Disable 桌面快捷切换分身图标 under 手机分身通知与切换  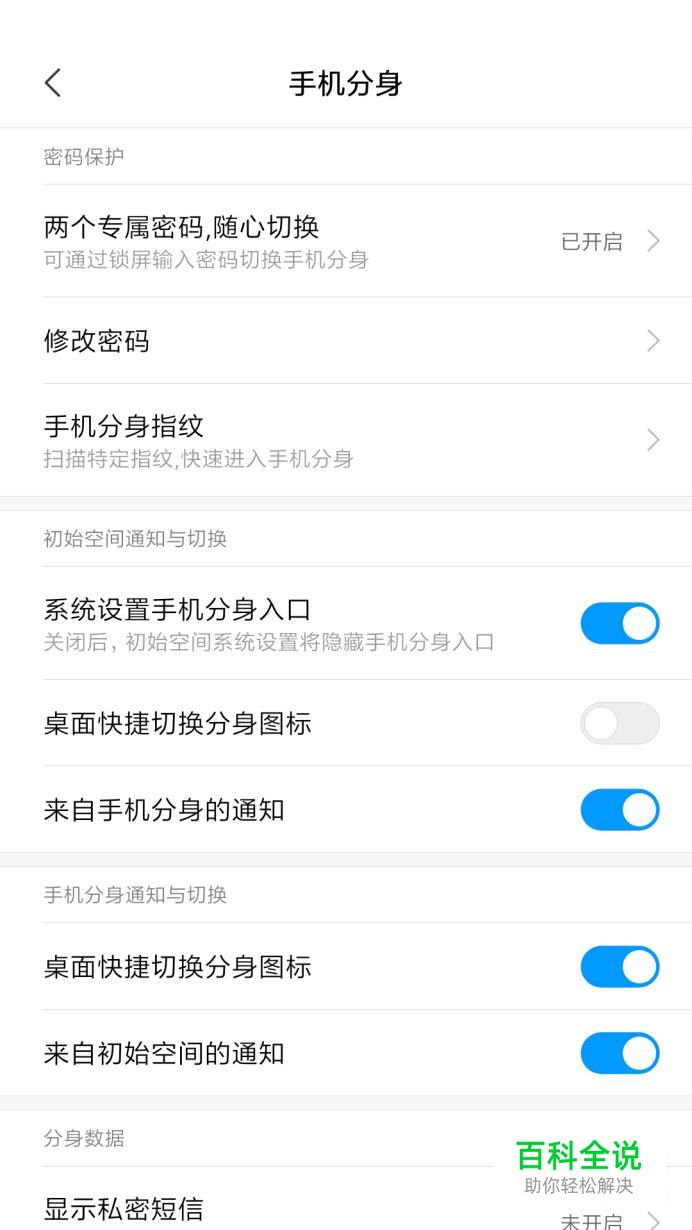coord(620,967)
